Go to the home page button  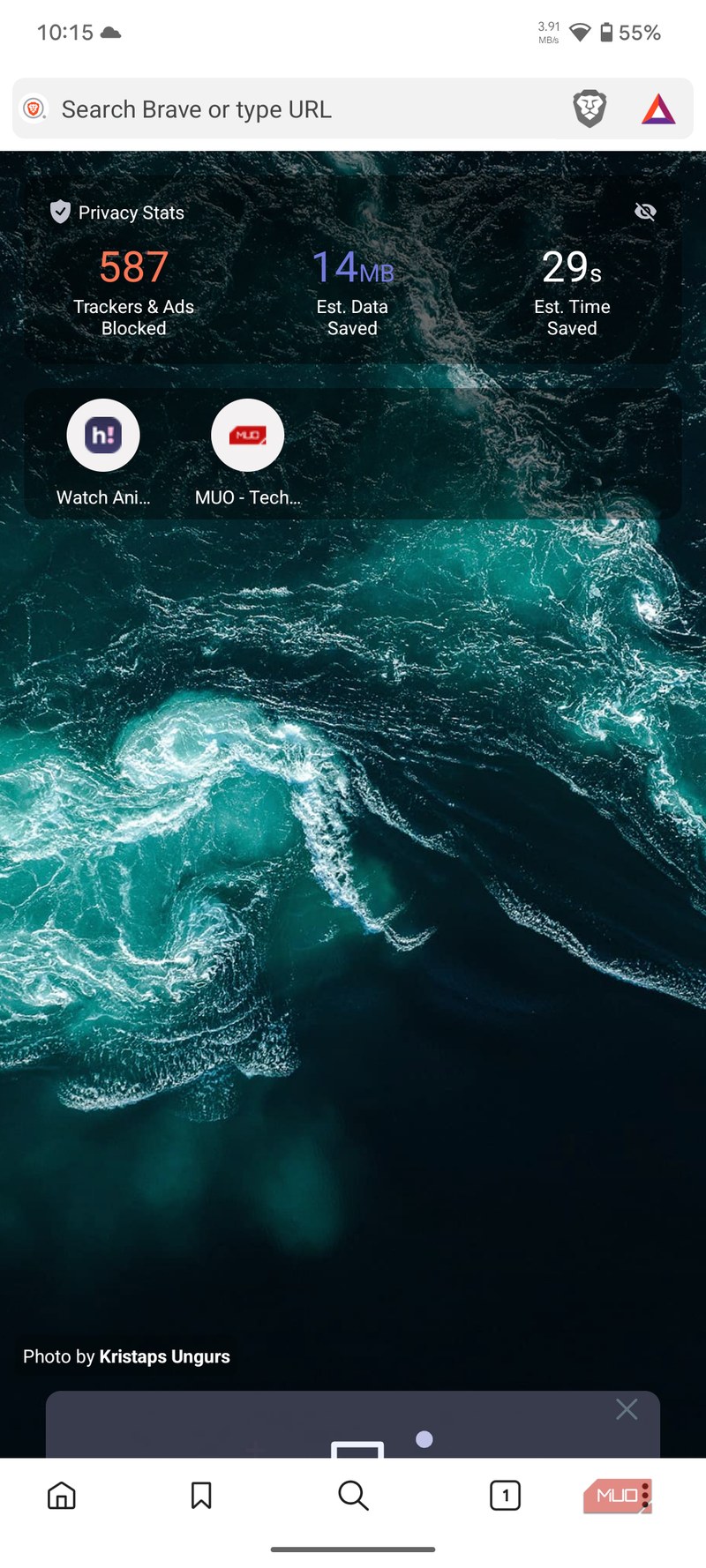click(x=62, y=1495)
